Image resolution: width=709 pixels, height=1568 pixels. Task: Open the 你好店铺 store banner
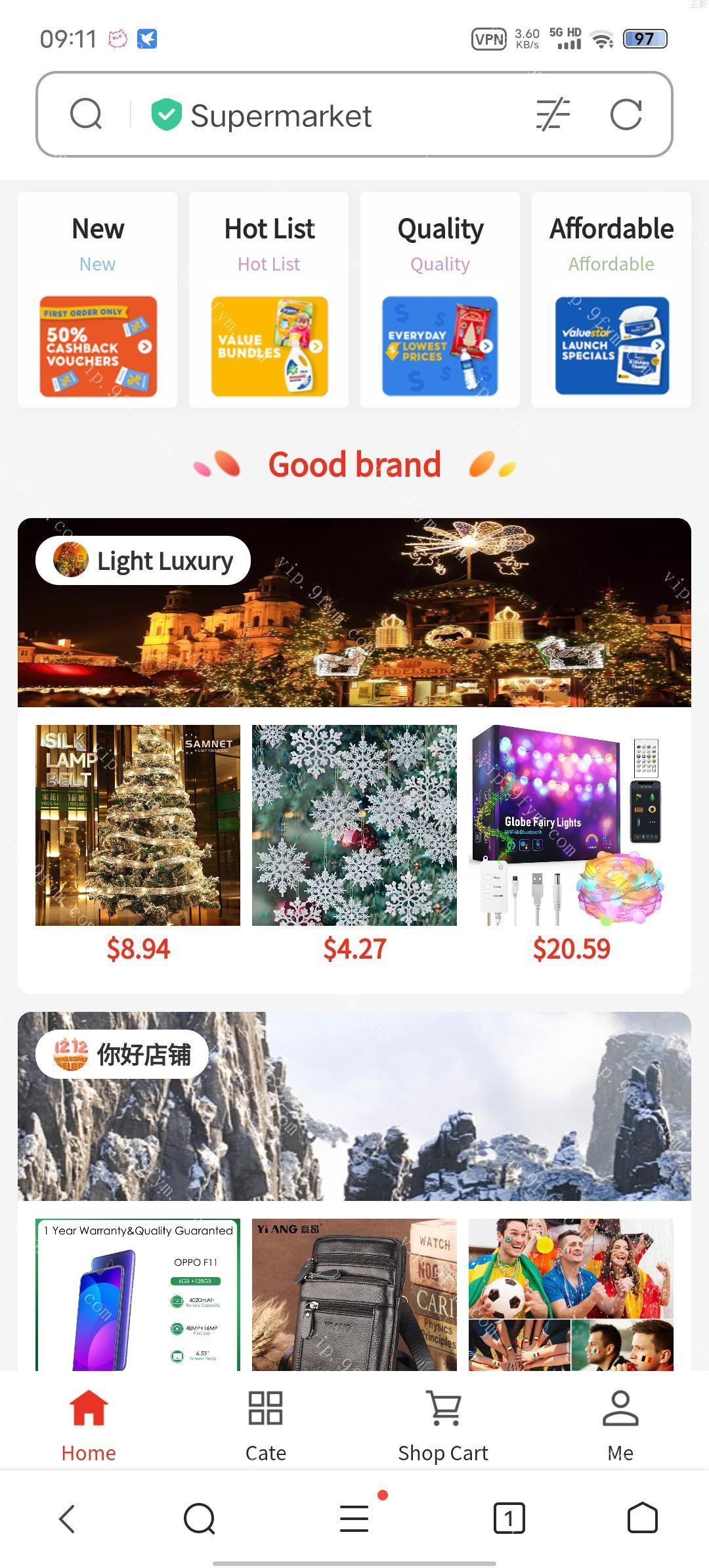tap(354, 1106)
